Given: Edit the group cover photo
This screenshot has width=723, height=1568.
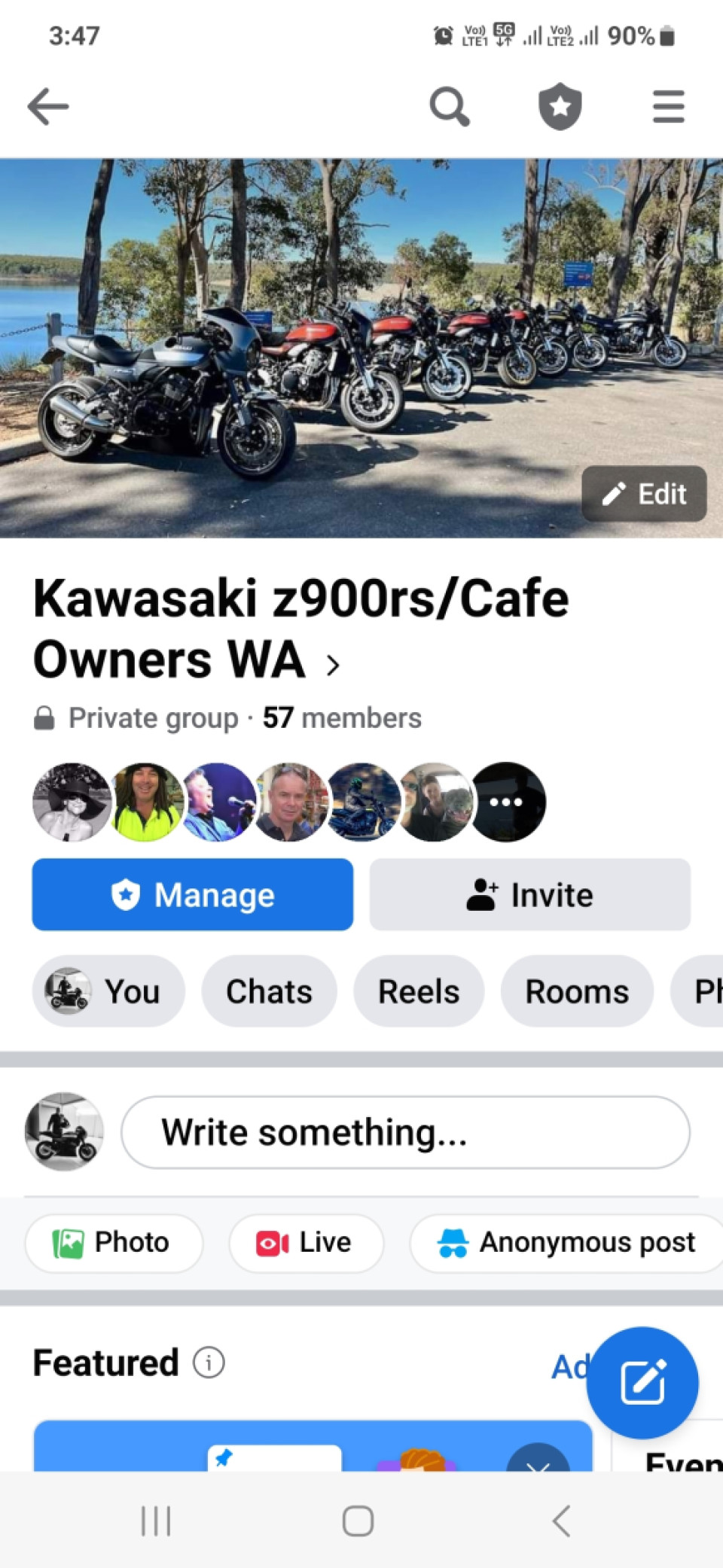Looking at the screenshot, I should (x=644, y=494).
